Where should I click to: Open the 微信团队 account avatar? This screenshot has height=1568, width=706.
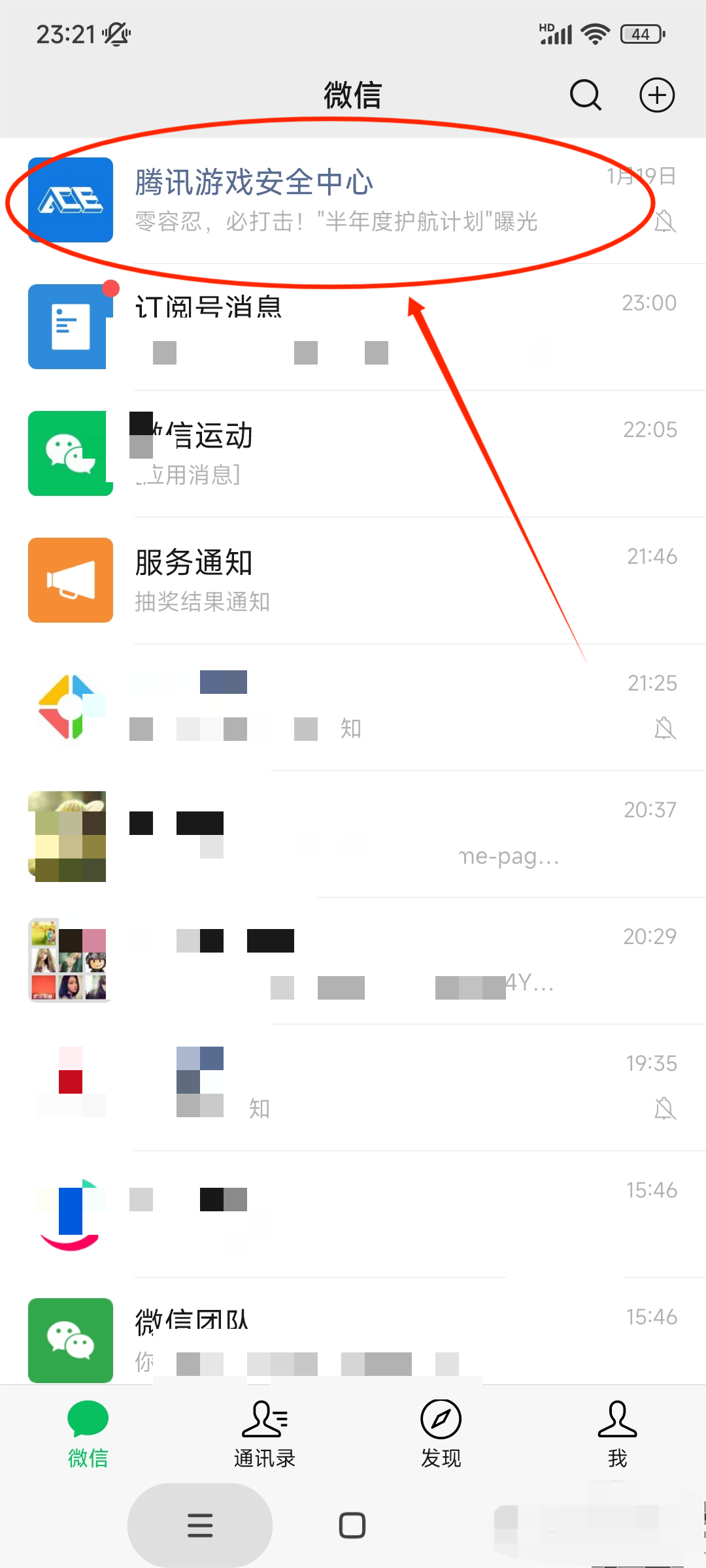click(70, 1340)
